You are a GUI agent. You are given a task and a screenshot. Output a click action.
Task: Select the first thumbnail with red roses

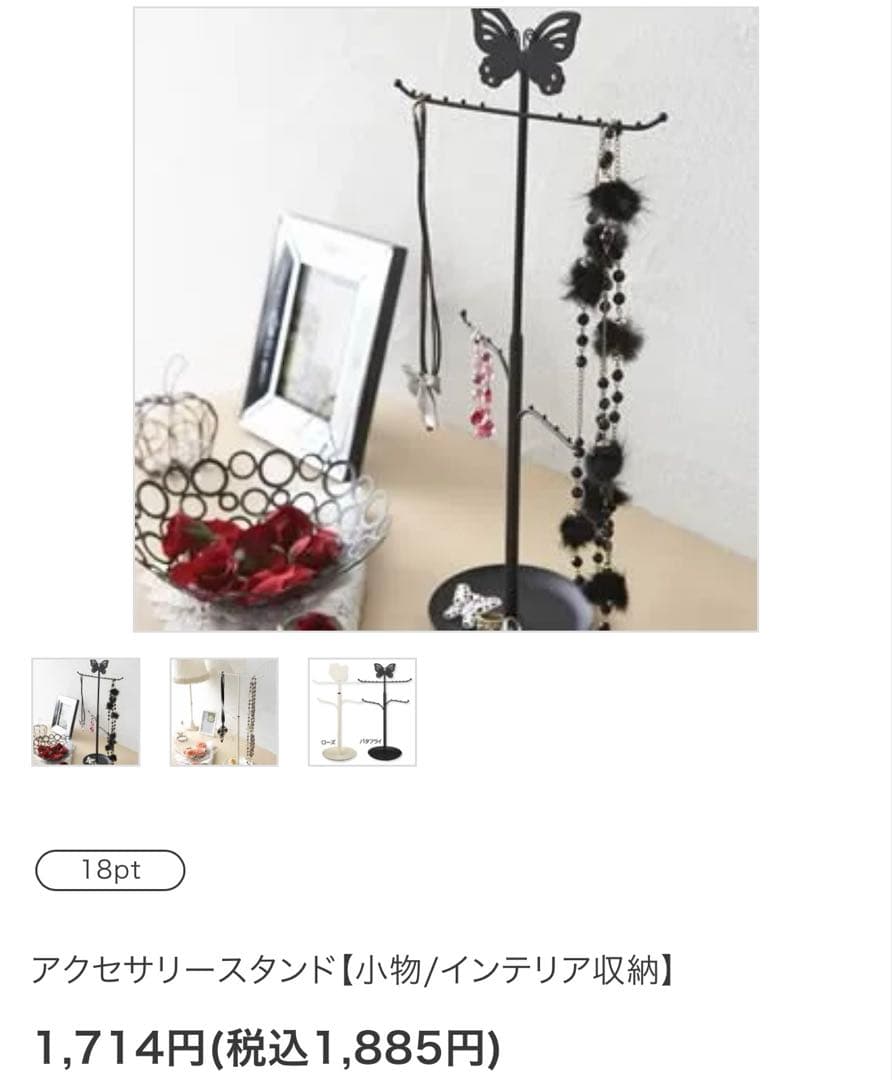(x=86, y=712)
